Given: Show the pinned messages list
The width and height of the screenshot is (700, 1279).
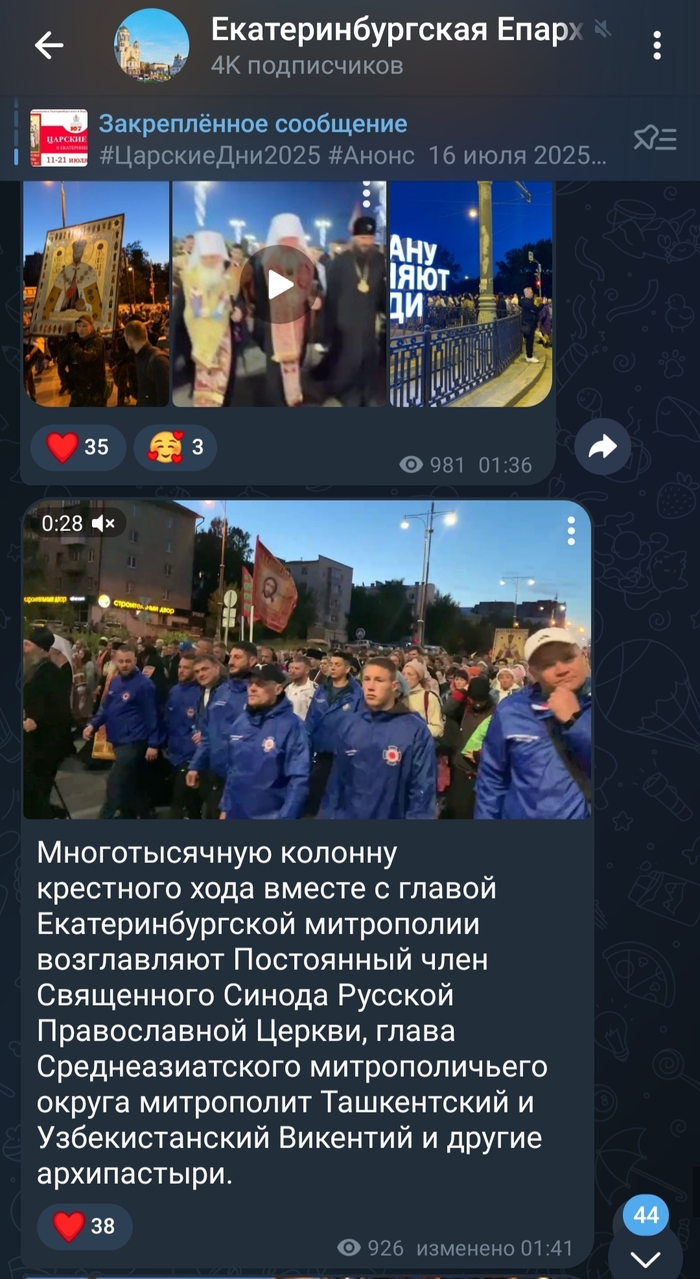Looking at the screenshot, I should [x=655, y=139].
